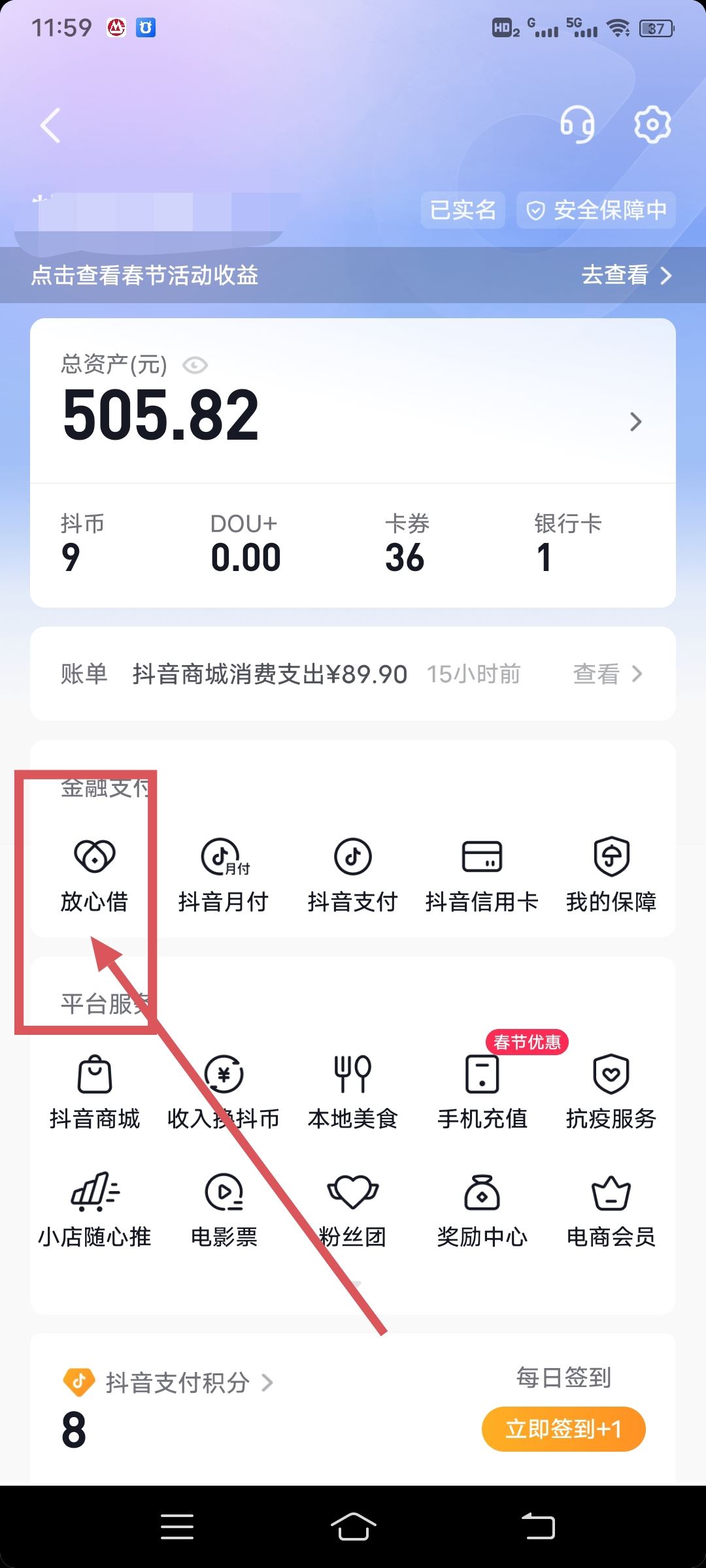This screenshot has width=706, height=1568.
Task: Open 抖音支付 payment service
Action: (x=353, y=875)
